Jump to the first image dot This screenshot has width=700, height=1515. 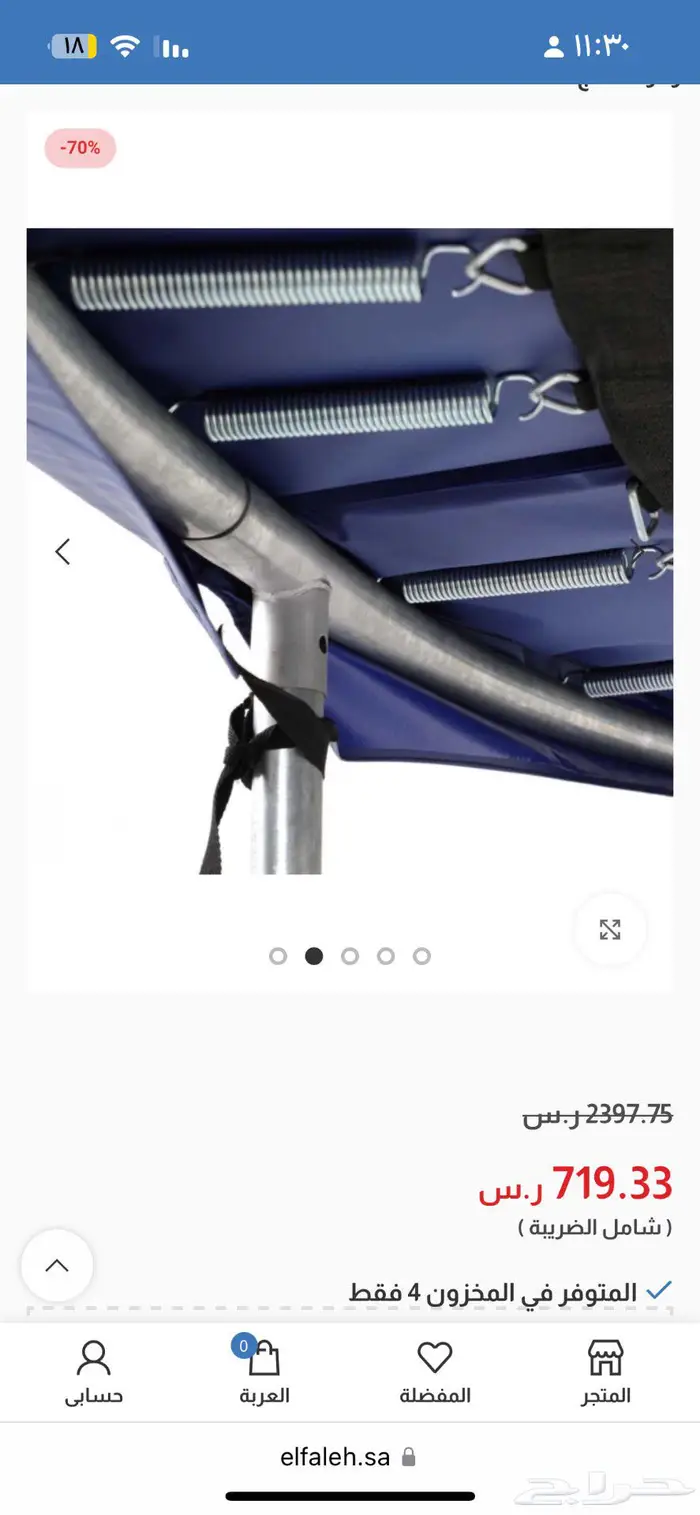(x=278, y=956)
